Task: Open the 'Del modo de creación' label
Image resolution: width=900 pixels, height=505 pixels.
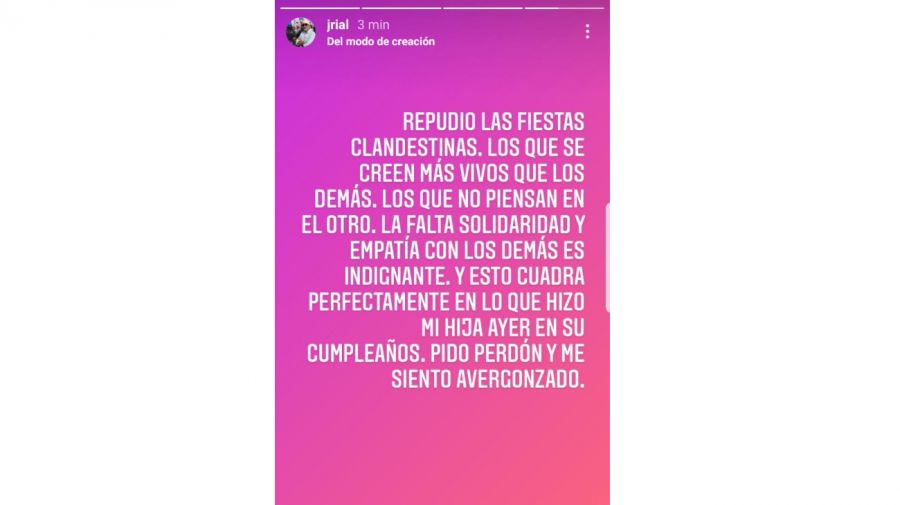Action: (381, 42)
